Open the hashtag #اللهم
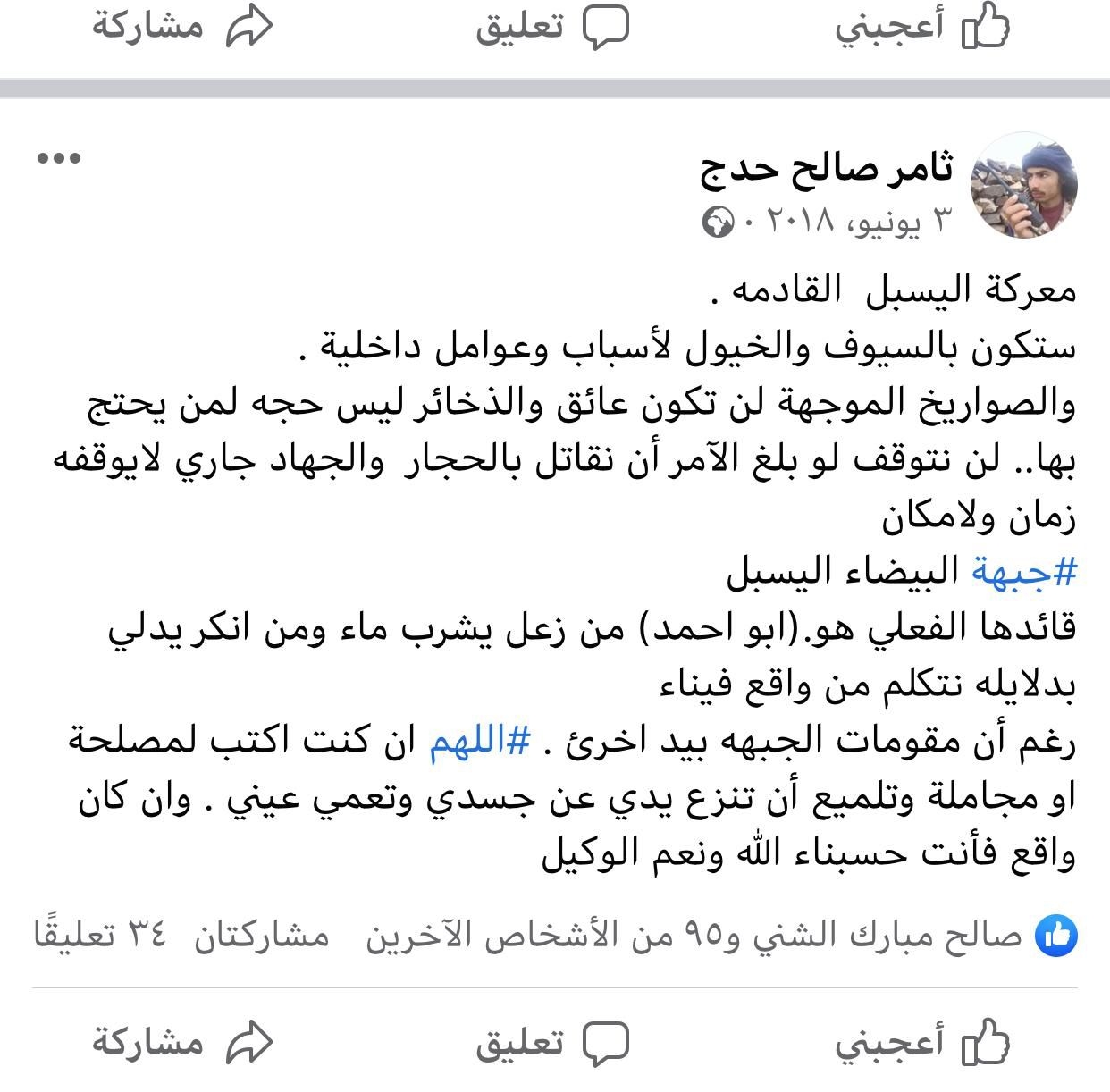The width and height of the screenshot is (1110, 1092). point(481,743)
